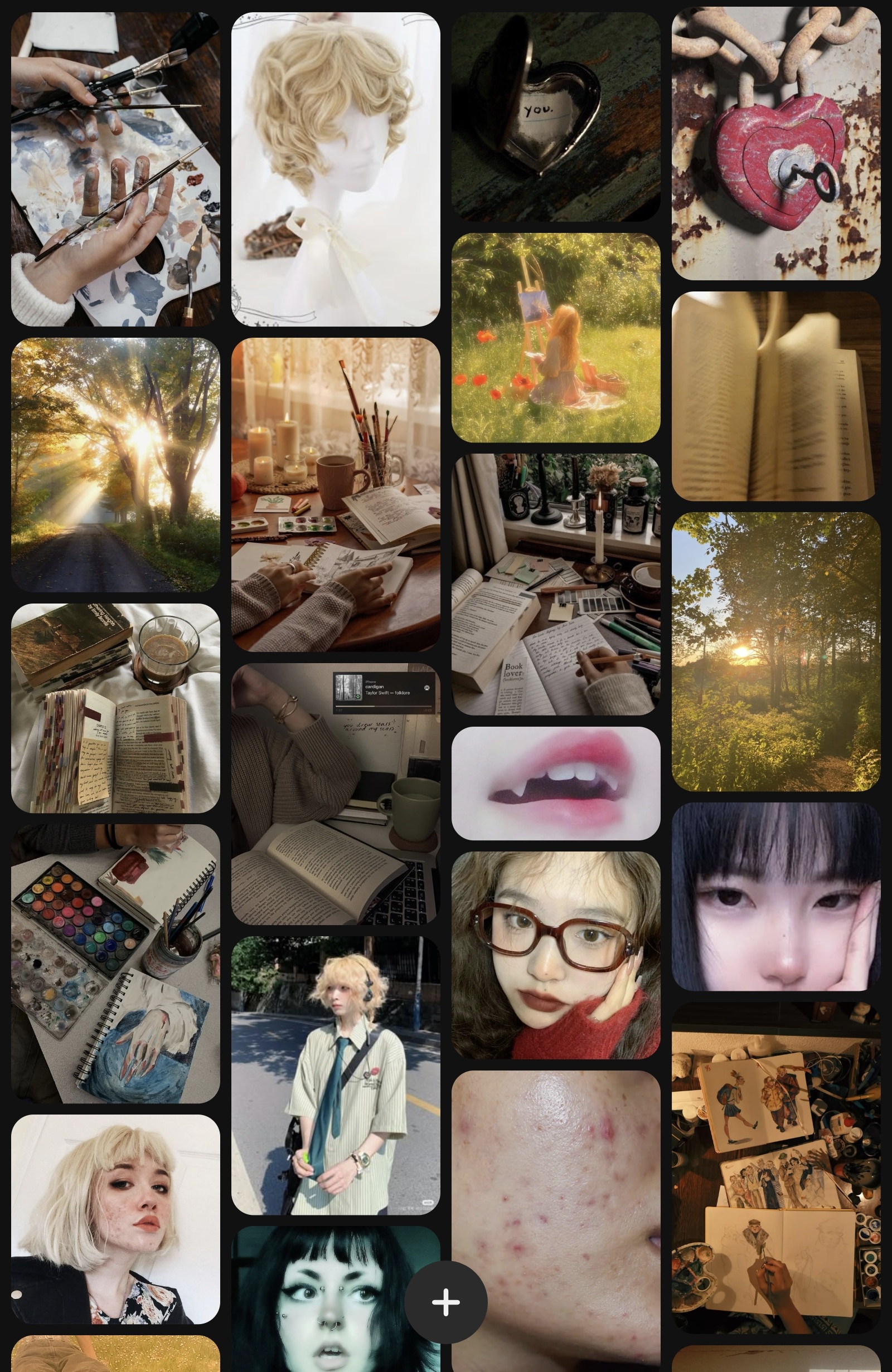Screen dimensions: 892x1372
Task: Open the blonde curly wig pin
Action: tap(336, 169)
